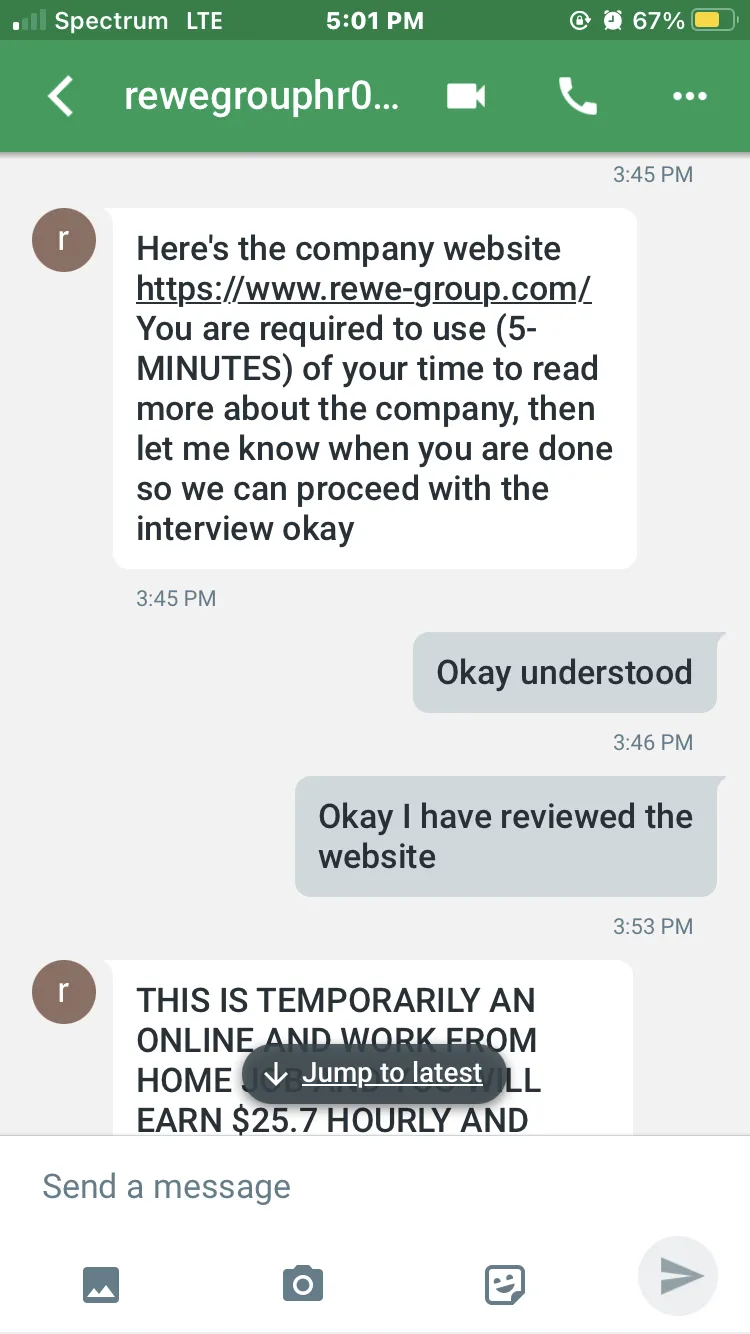Open the conversation title rewegrouphr0…

click(x=262, y=97)
